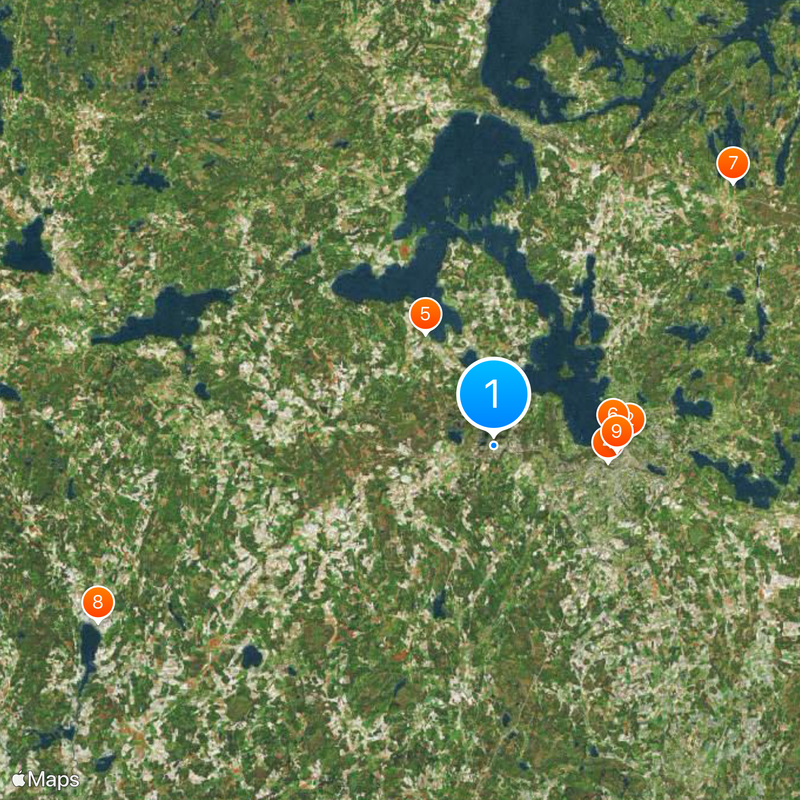Select the large blue pin numbered 1

(x=493, y=394)
